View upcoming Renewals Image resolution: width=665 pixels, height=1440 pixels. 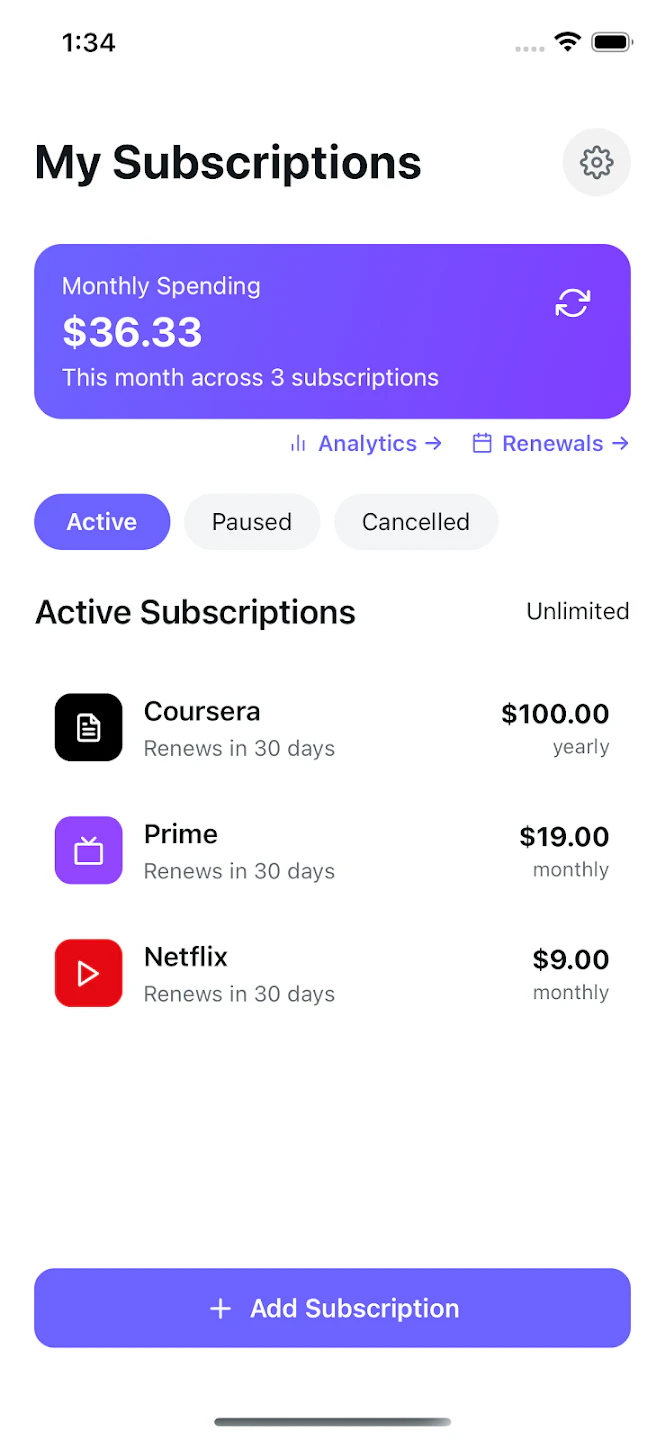point(551,444)
